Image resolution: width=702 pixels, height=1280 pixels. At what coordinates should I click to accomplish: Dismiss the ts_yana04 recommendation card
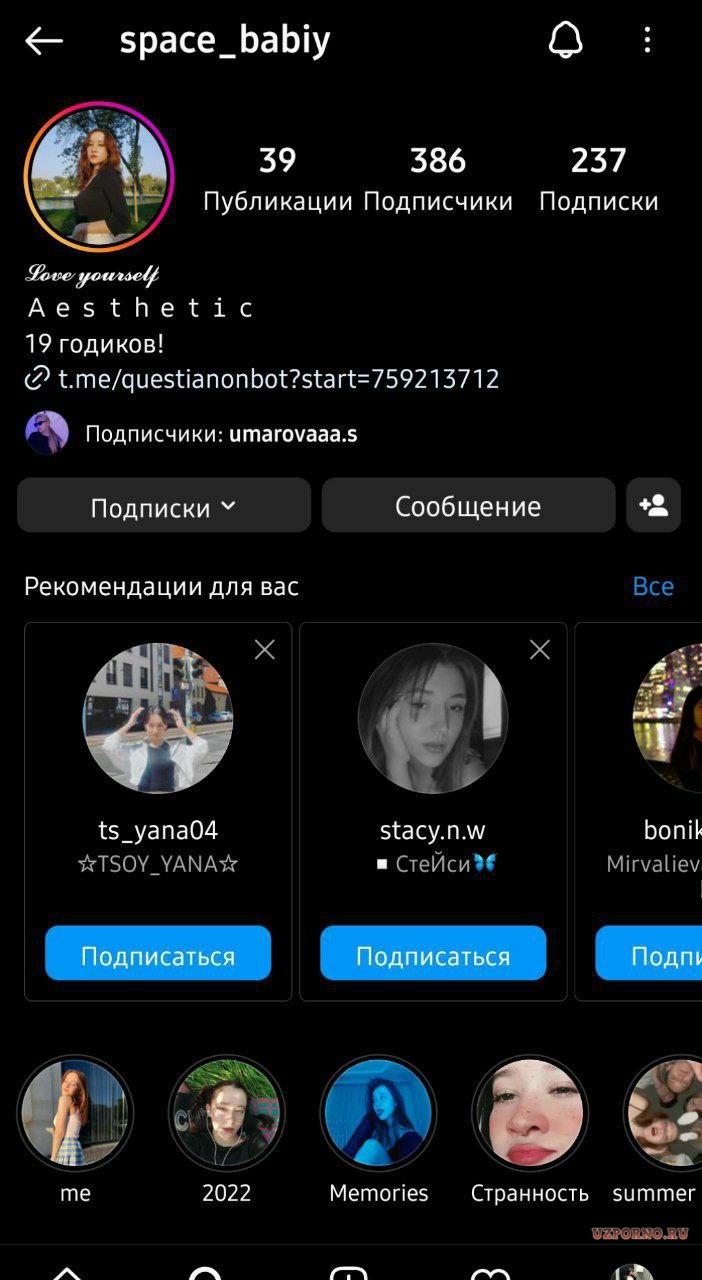pos(264,650)
